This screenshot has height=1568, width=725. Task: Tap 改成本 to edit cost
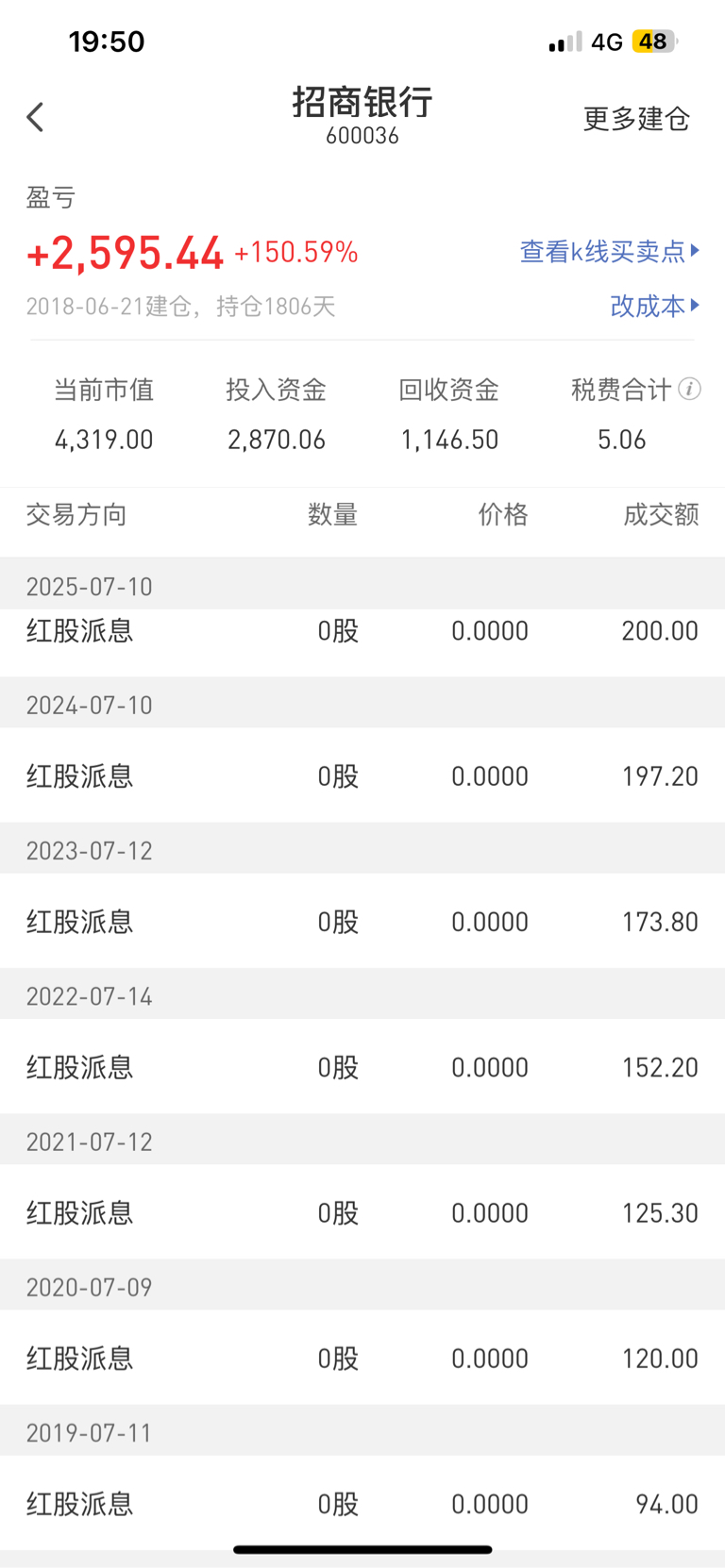pyautogui.click(x=654, y=307)
